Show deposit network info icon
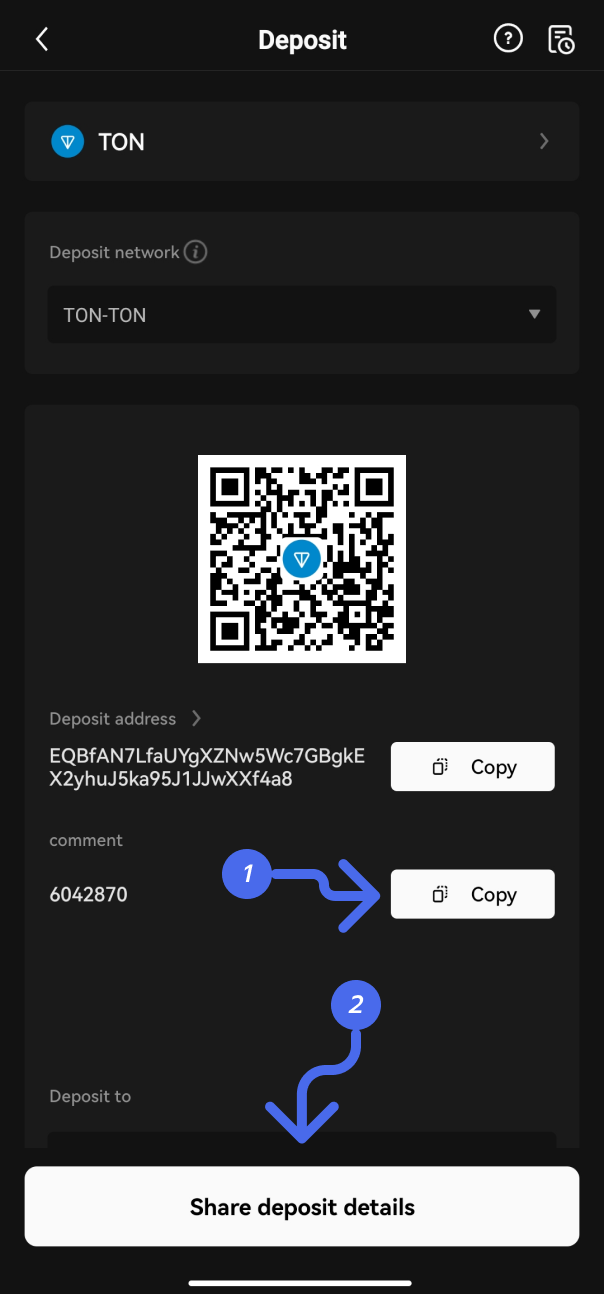The image size is (604, 1294). click(196, 252)
